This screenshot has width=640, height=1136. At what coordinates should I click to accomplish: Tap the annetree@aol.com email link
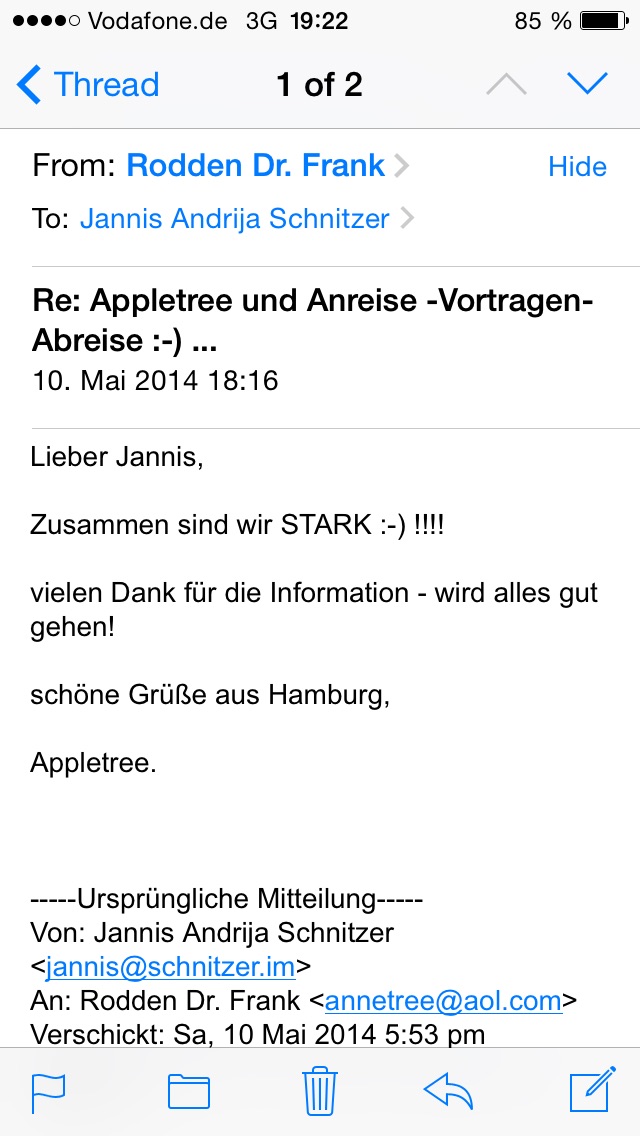click(443, 1000)
